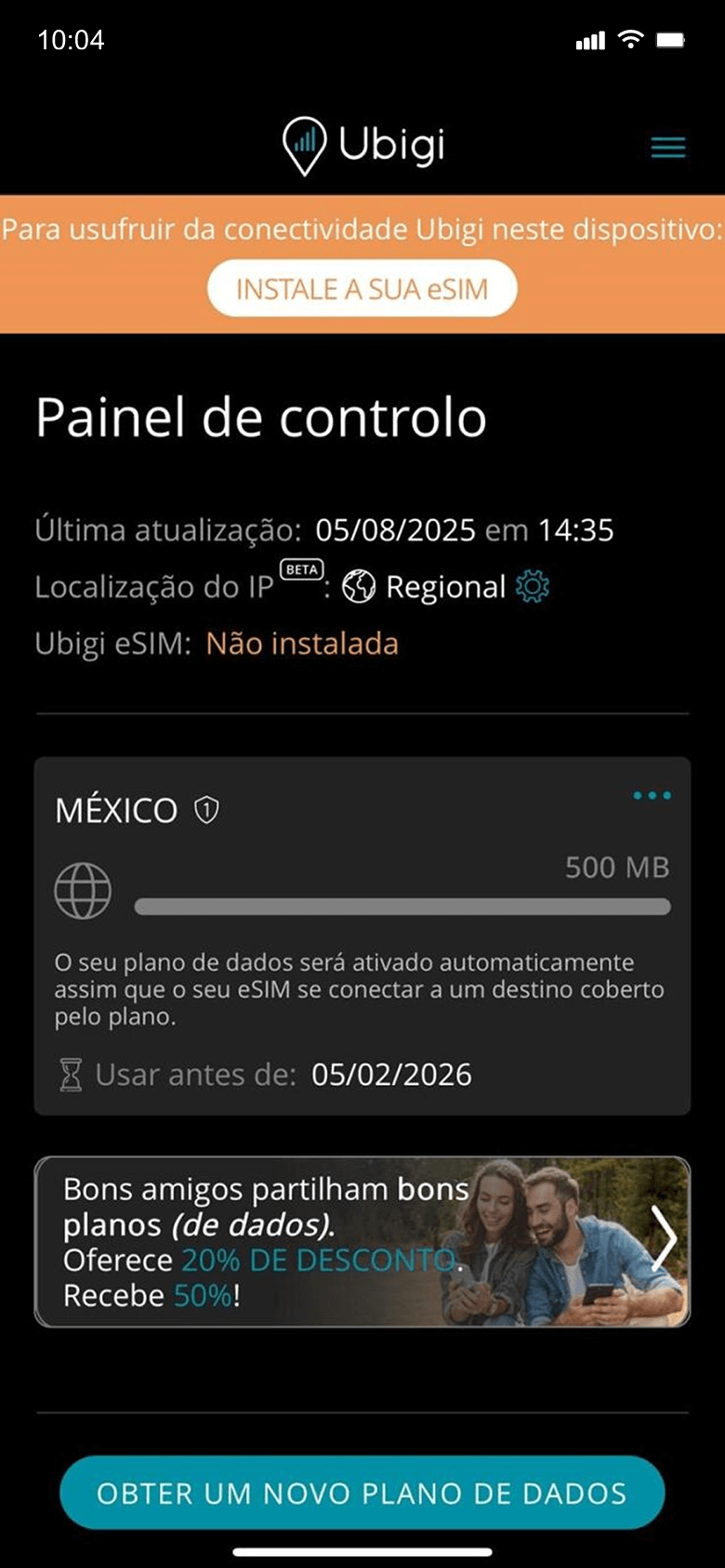Image resolution: width=725 pixels, height=1568 pixels.
Task: Tap OBTER UM NOVO PLANO DE DADOS
Action: click(x=362, y=1493)
